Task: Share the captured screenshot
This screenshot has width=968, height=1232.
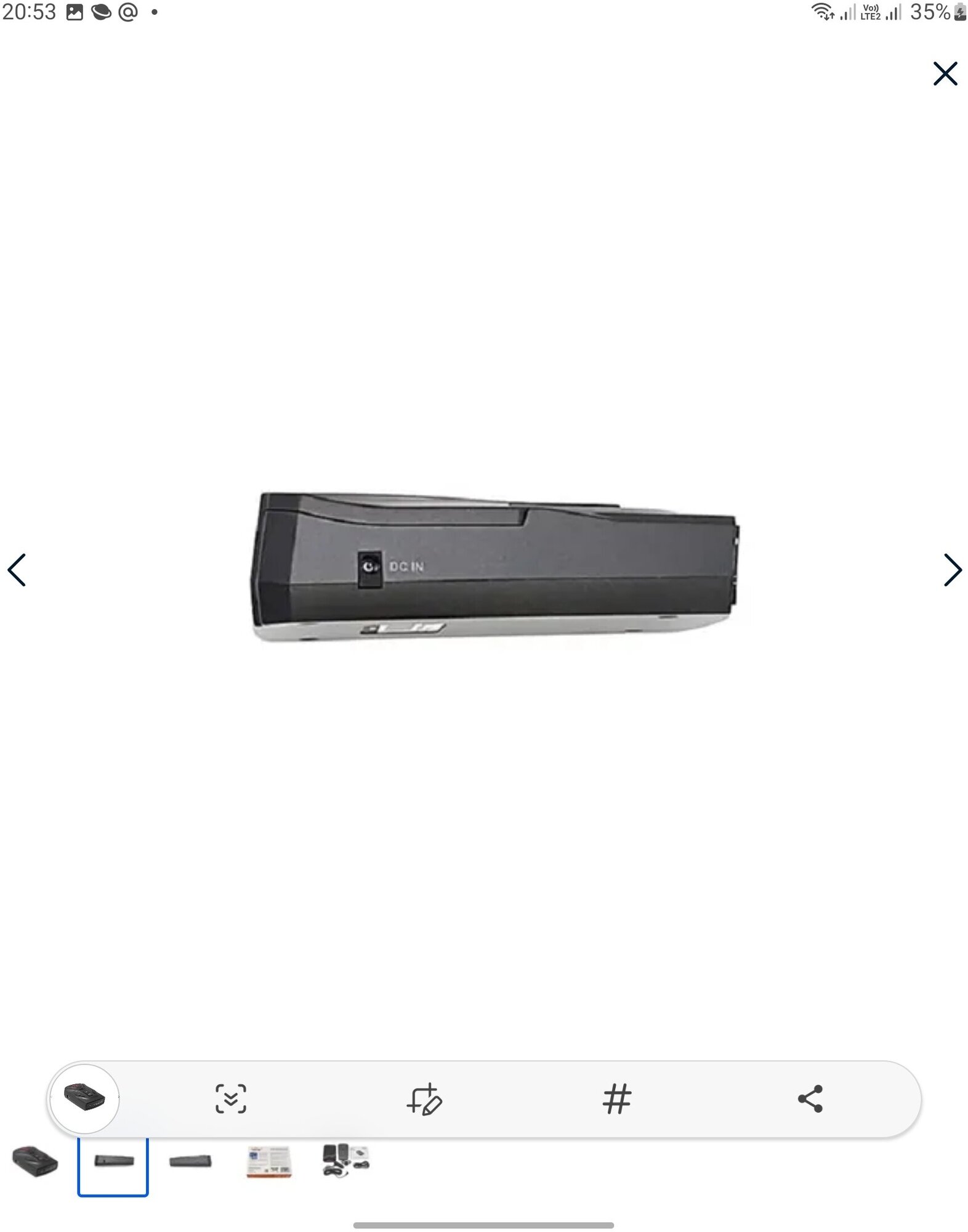Action: coord(810,1099)
